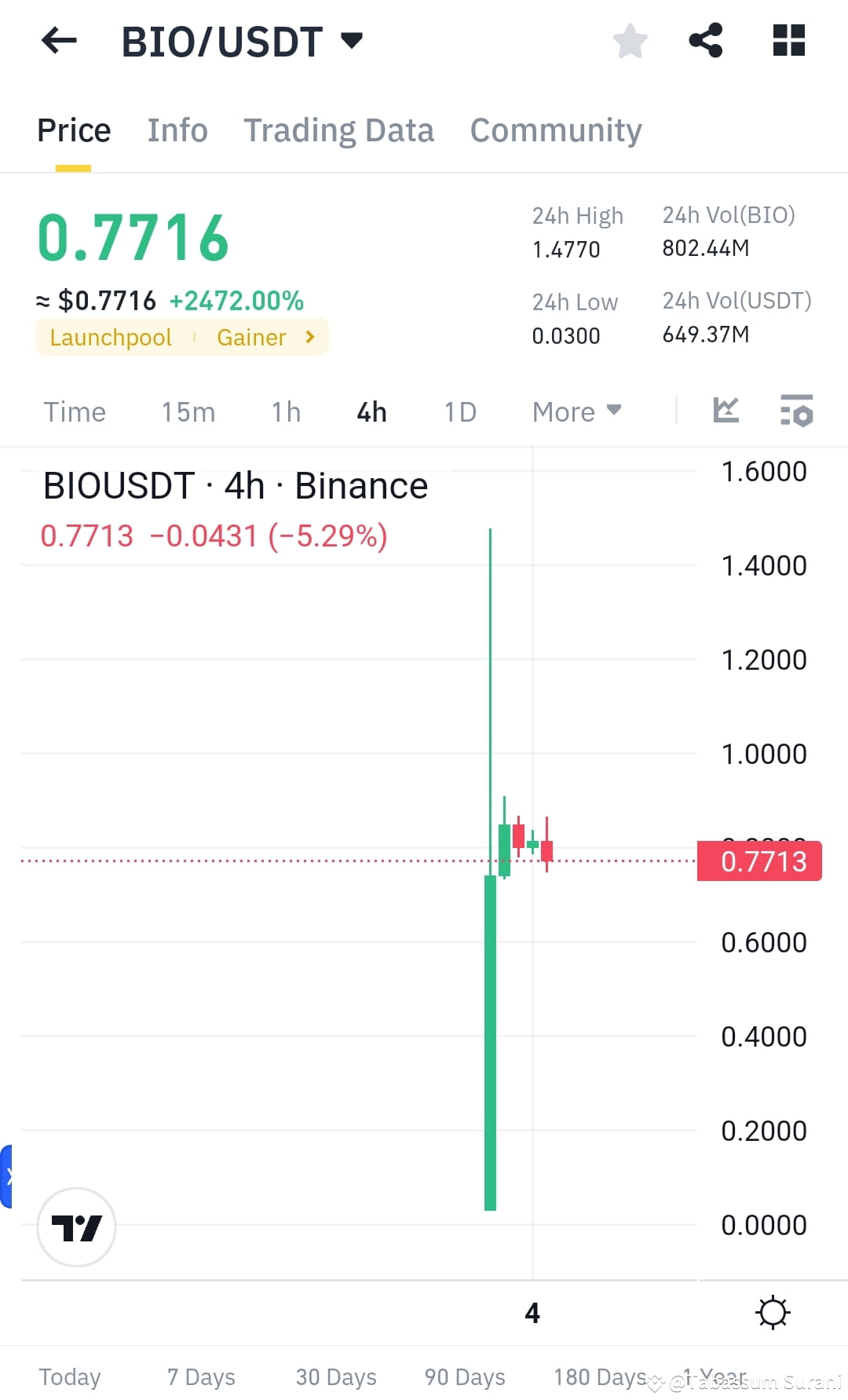The image size is (848, 1400).
Task: Select the line chart style icon
Action: (x=726, y=411)
